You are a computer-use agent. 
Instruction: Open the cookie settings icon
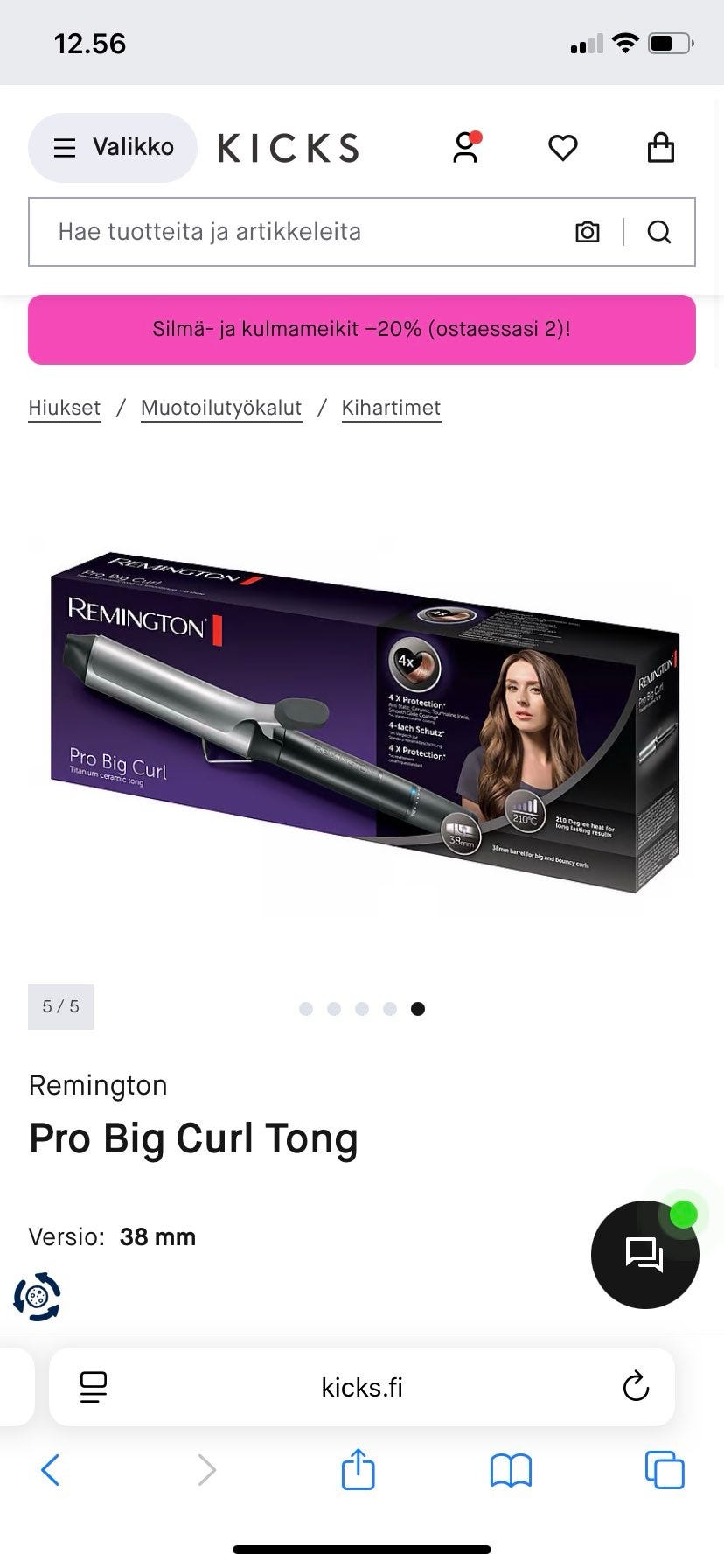pos(37,1296)
